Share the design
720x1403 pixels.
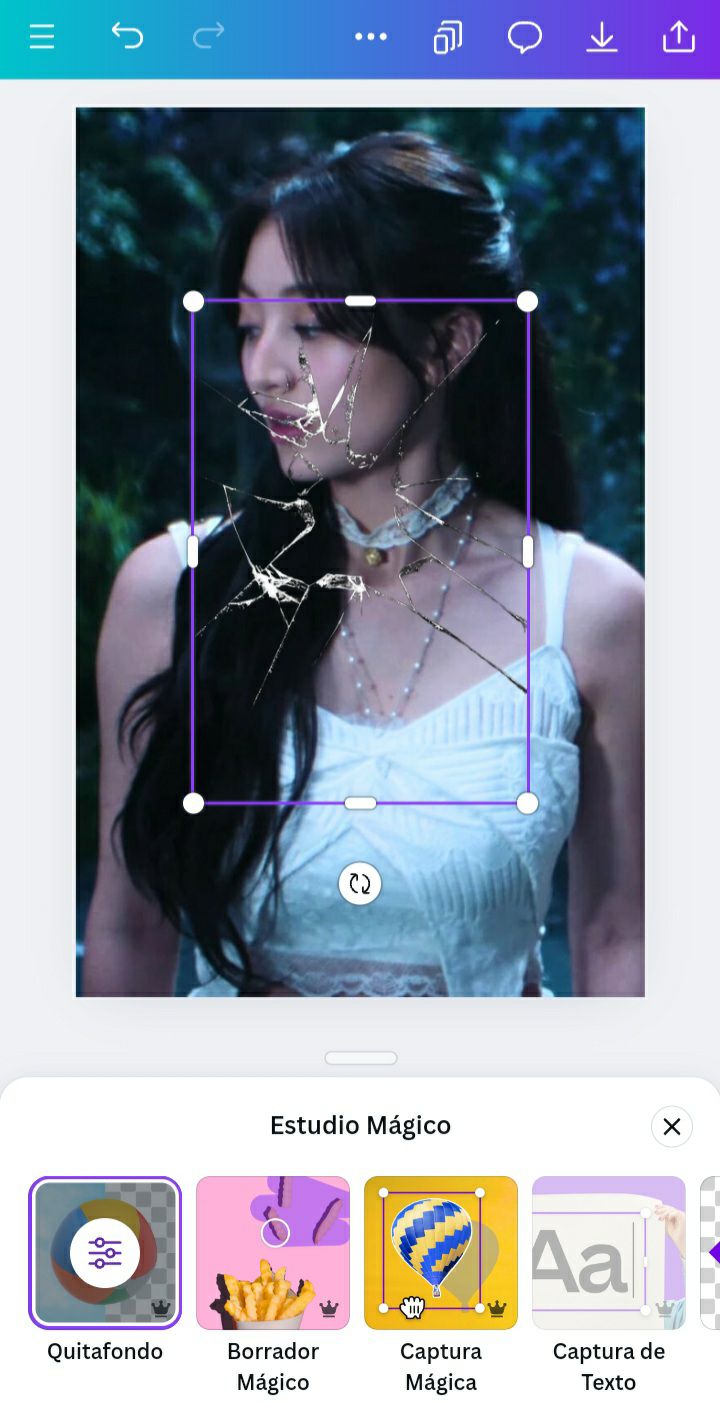[x=678, y=38]
